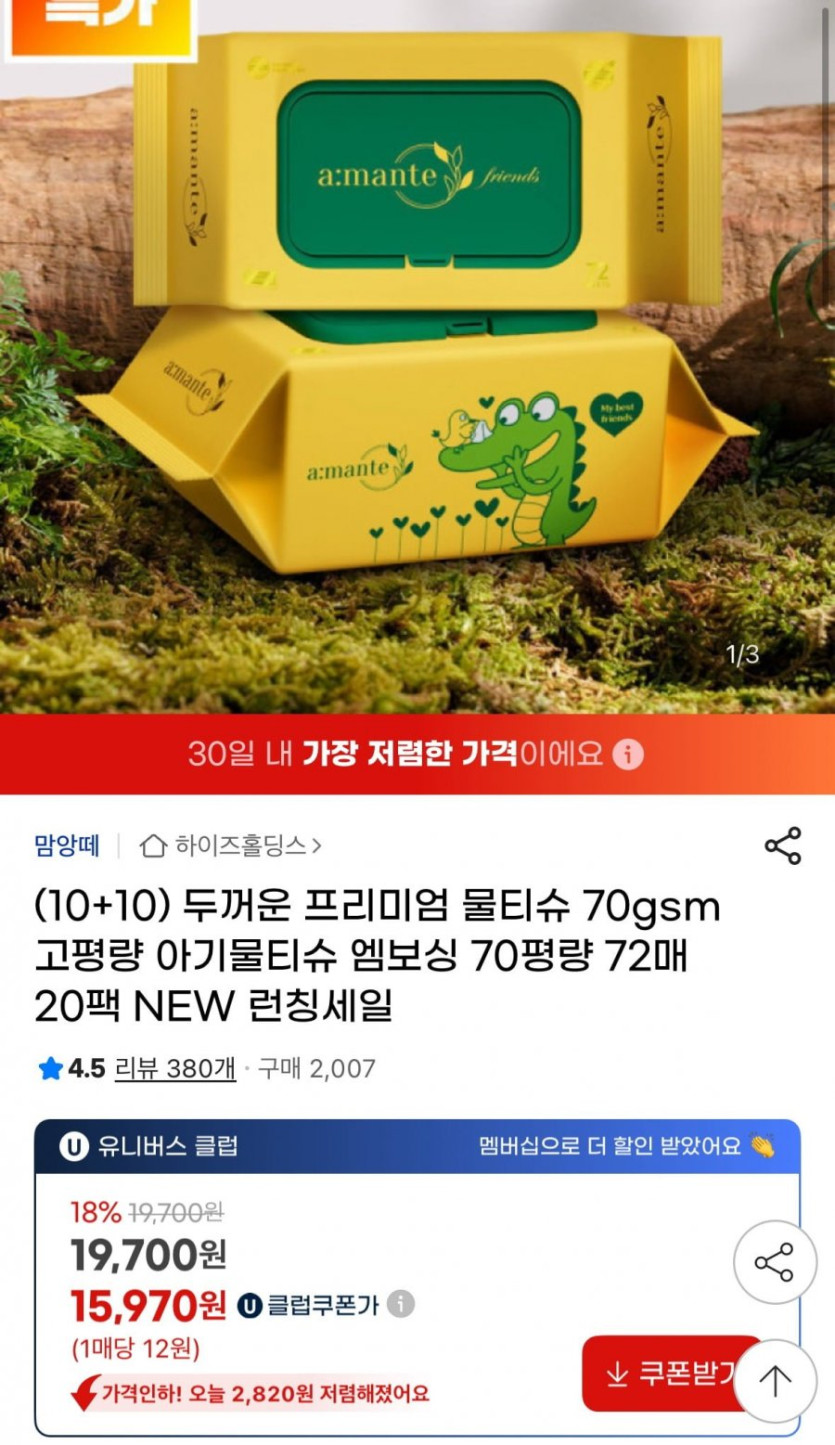Screen dimensions: 835x1445
Task: View the 380 reviews link
Action: (x=175, y=1068)
